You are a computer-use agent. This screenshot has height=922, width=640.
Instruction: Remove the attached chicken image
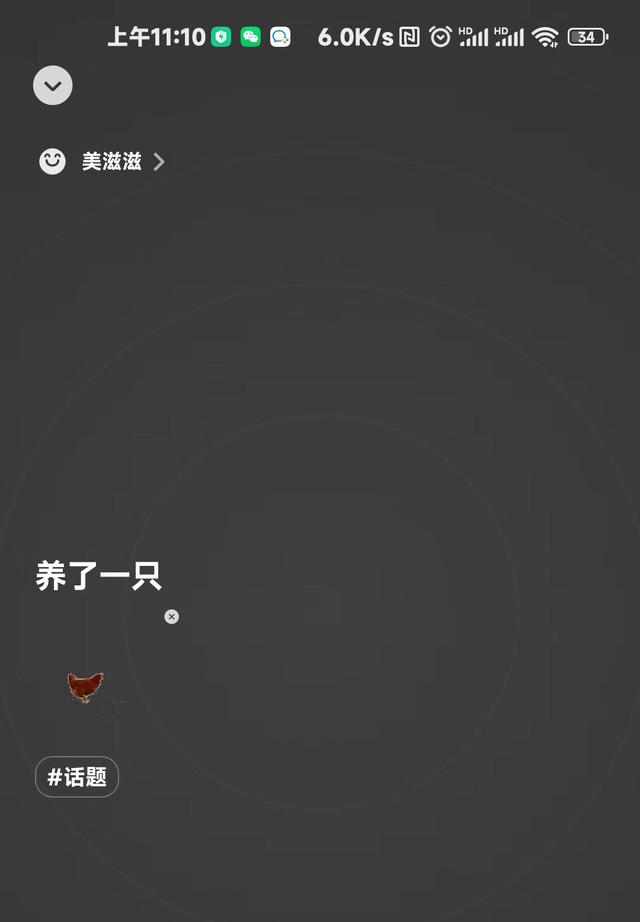point(171,617)
